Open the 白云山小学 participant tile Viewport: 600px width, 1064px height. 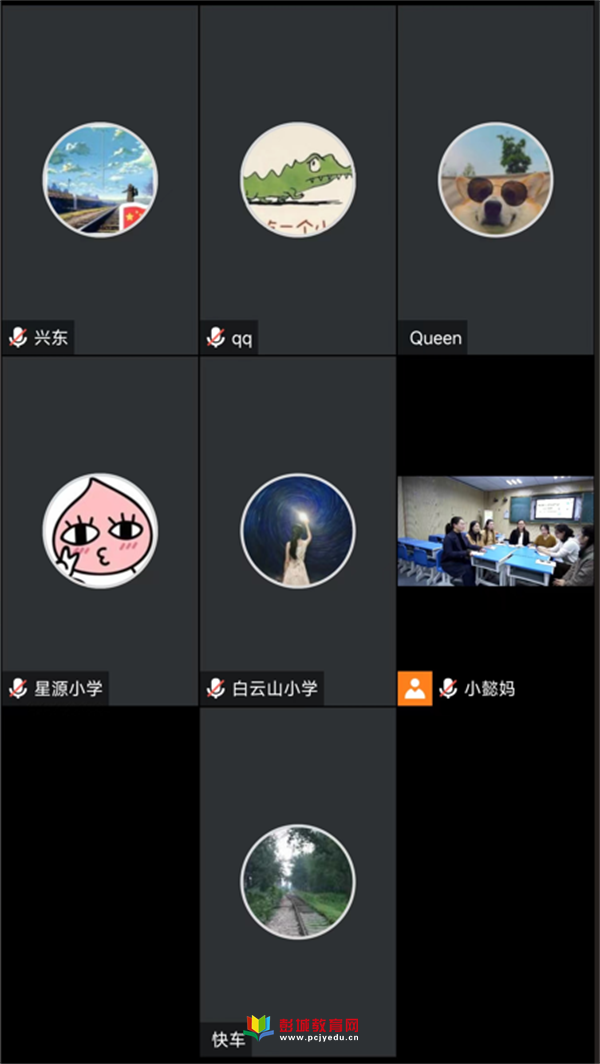pyautogui.click(x=297, y=531)
